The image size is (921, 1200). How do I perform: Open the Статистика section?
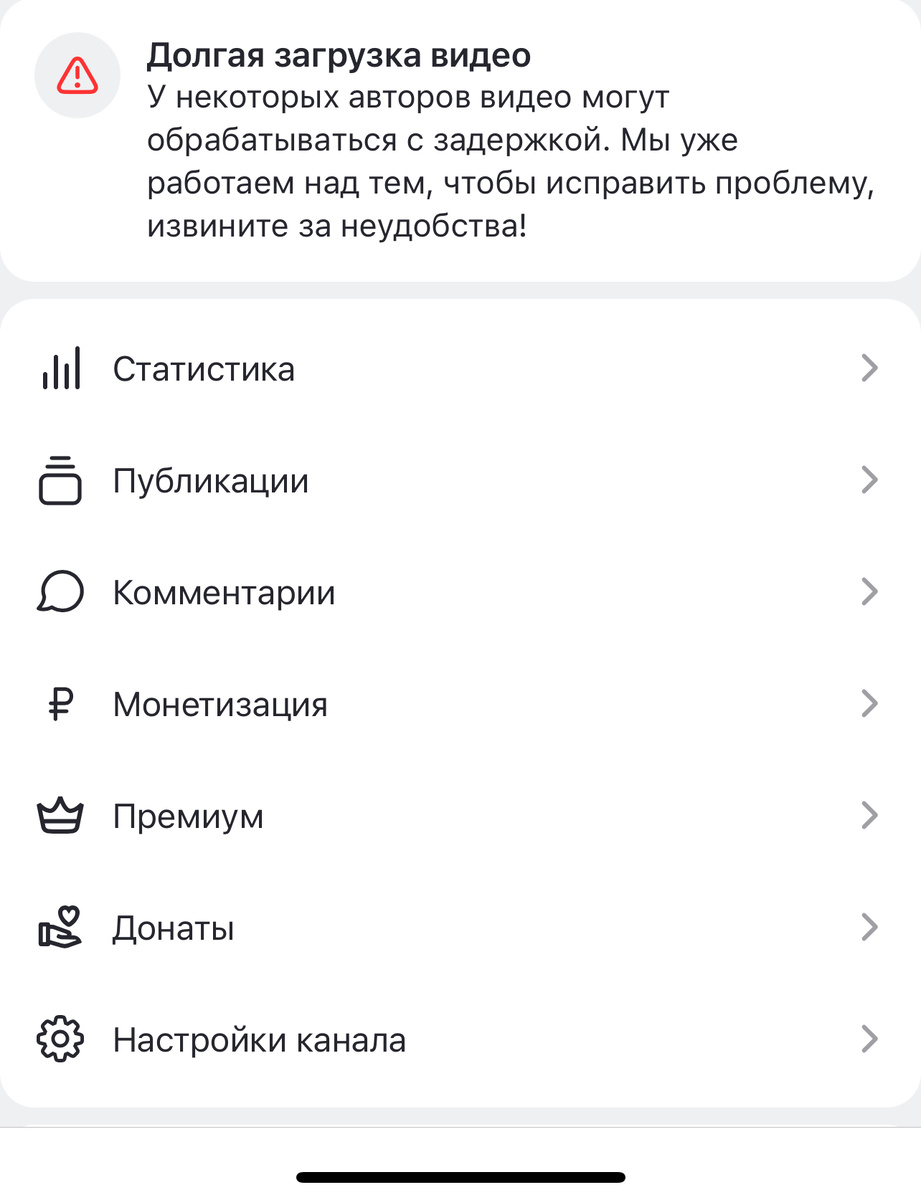tap(460, 369)
